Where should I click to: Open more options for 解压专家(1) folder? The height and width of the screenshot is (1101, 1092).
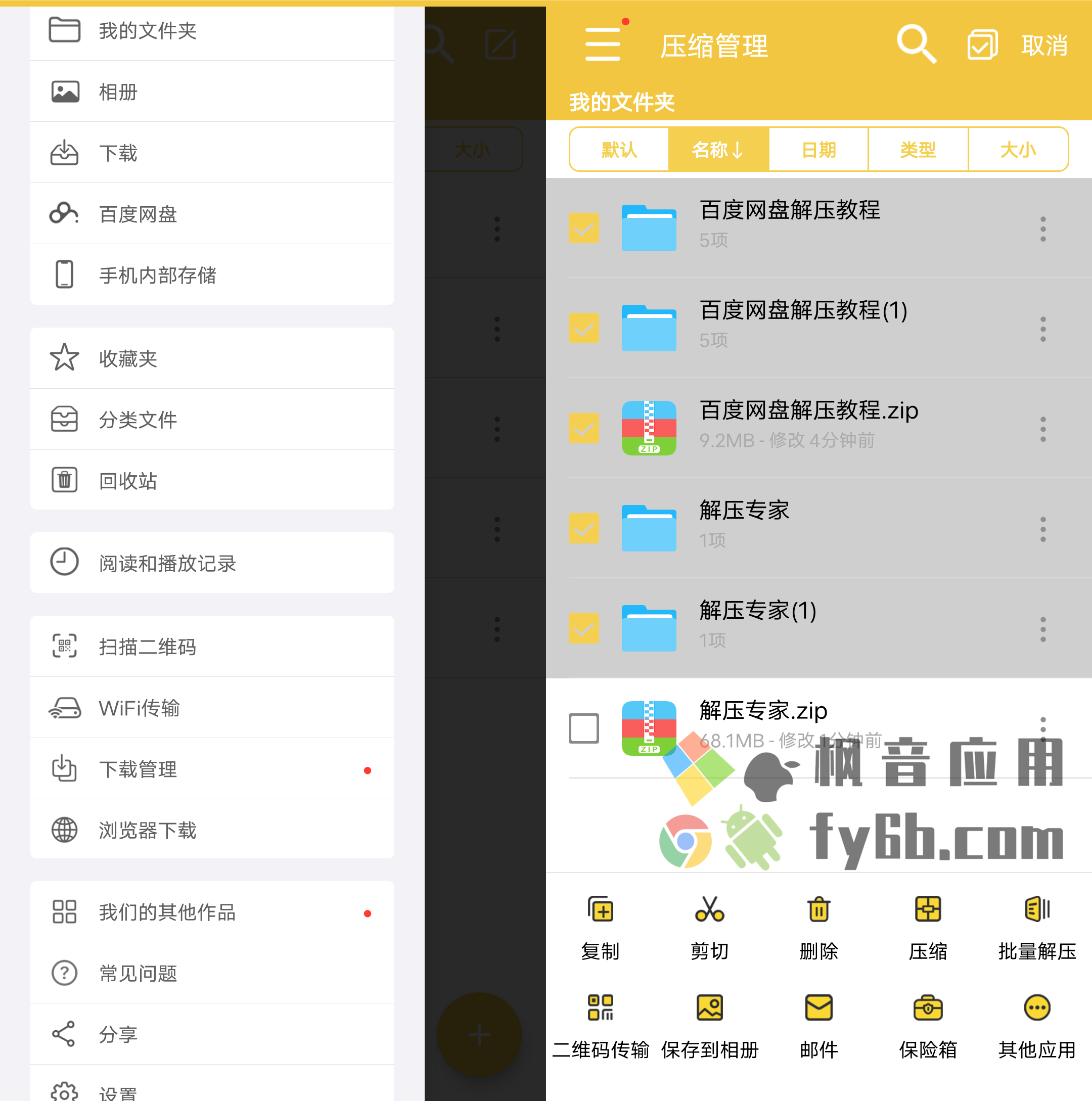click(x=1042, y=629)
